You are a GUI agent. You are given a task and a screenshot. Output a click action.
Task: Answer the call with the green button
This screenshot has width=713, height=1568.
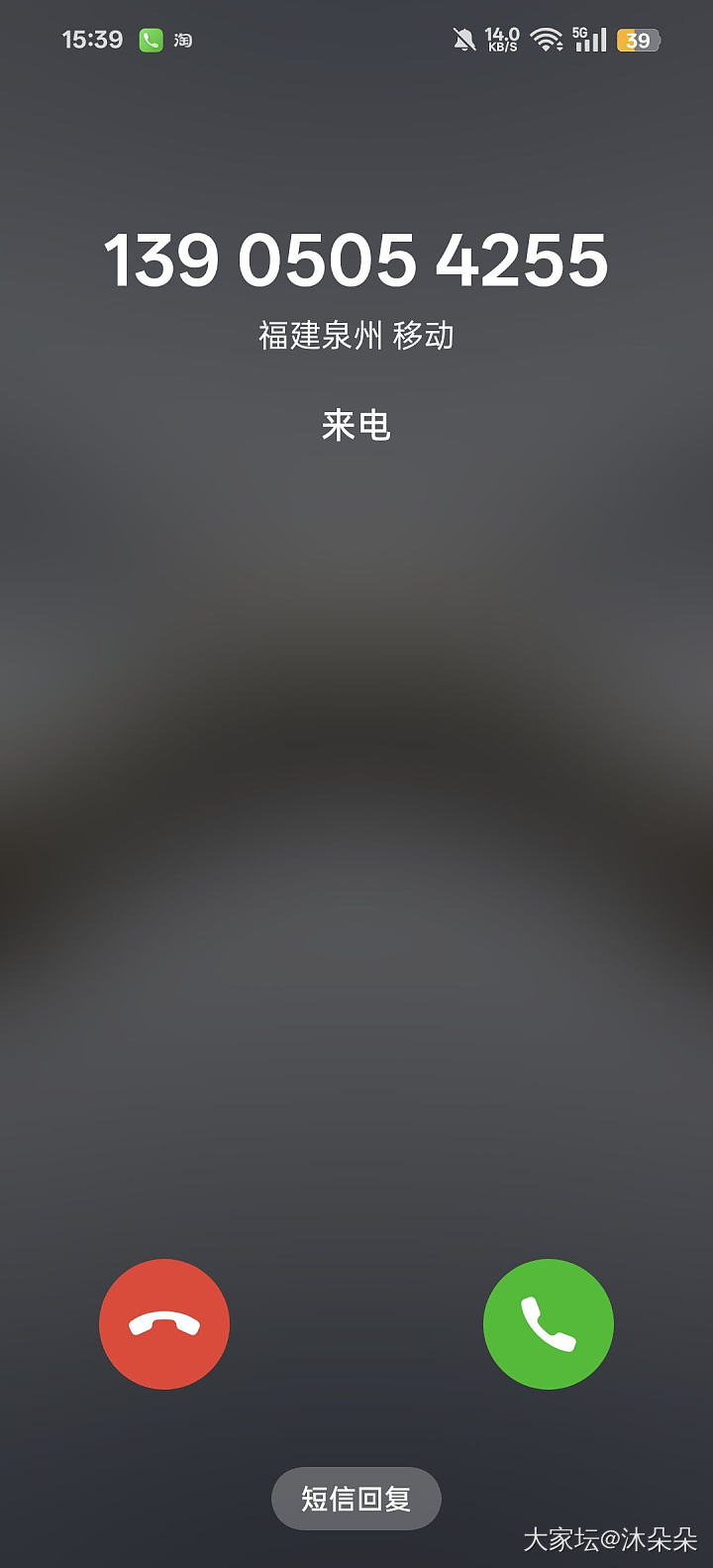(548, 1323)
